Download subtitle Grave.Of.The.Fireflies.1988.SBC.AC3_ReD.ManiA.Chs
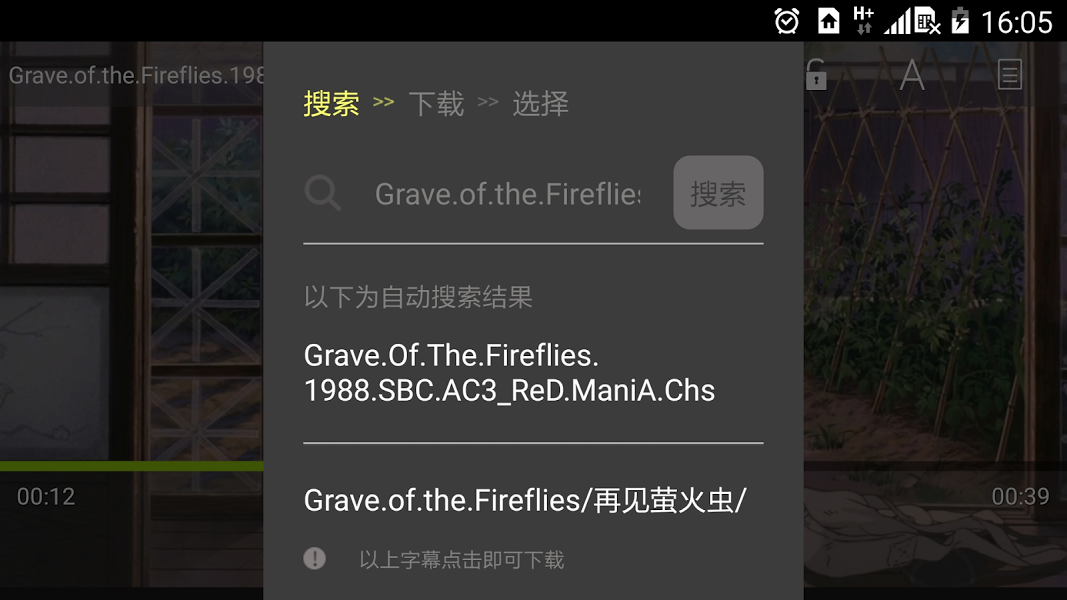 [509, 373]
